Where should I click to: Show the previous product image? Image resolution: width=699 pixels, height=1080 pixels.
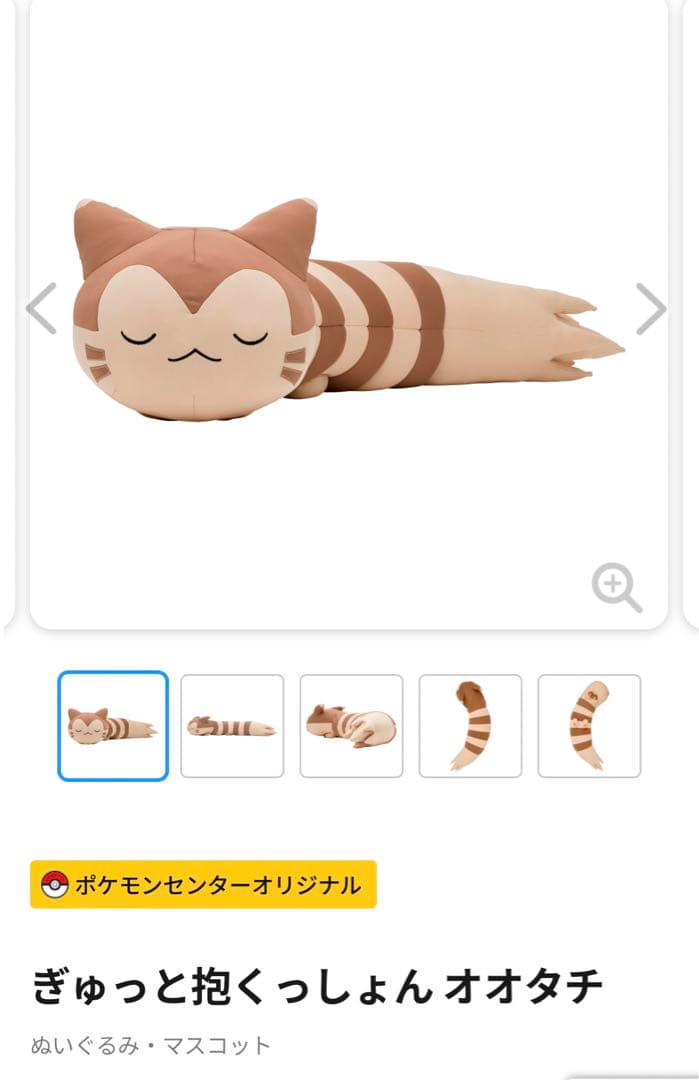(x=42, y=309)
